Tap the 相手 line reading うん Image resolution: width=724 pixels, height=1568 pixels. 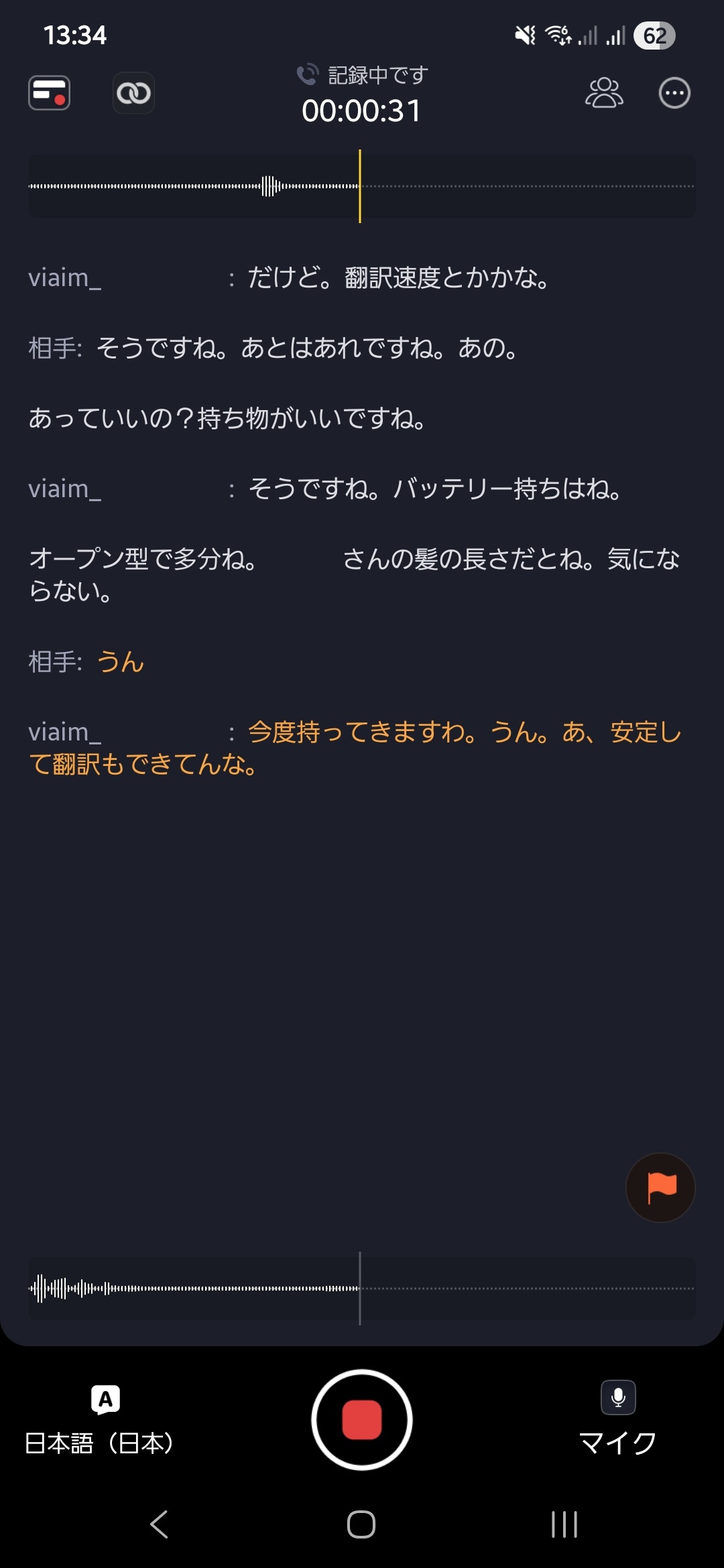(87, 662)
